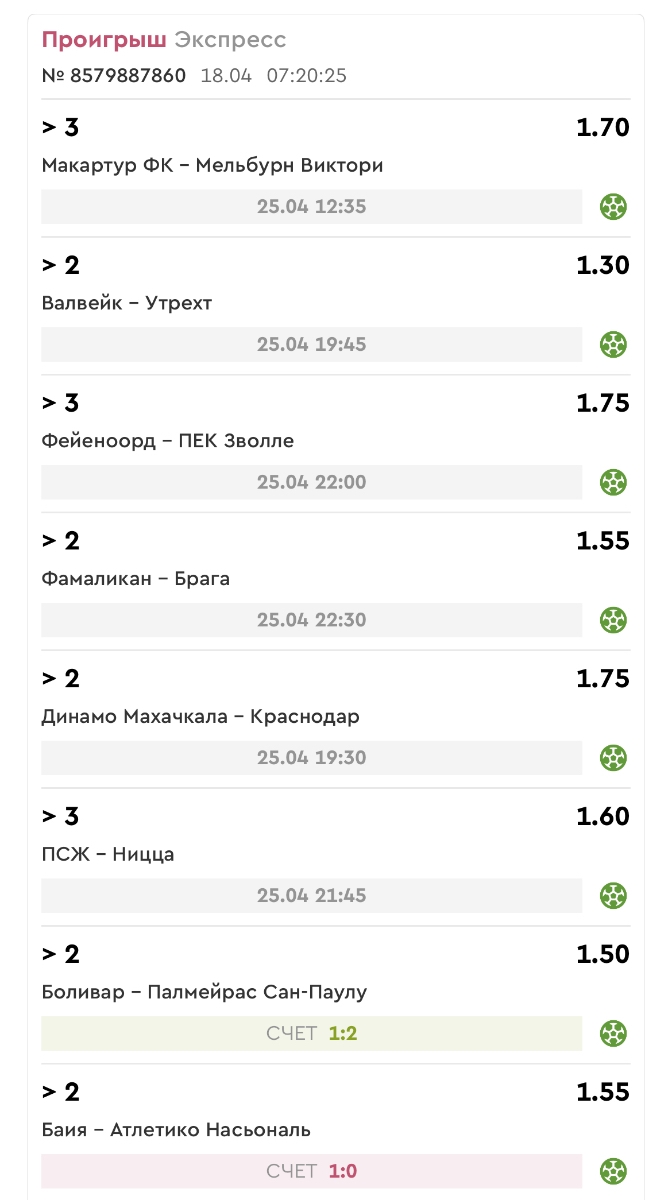Open the Валвейк – Утрехт event
Image resolution: width=672 pixels, height=1200 pixels.
127,303
